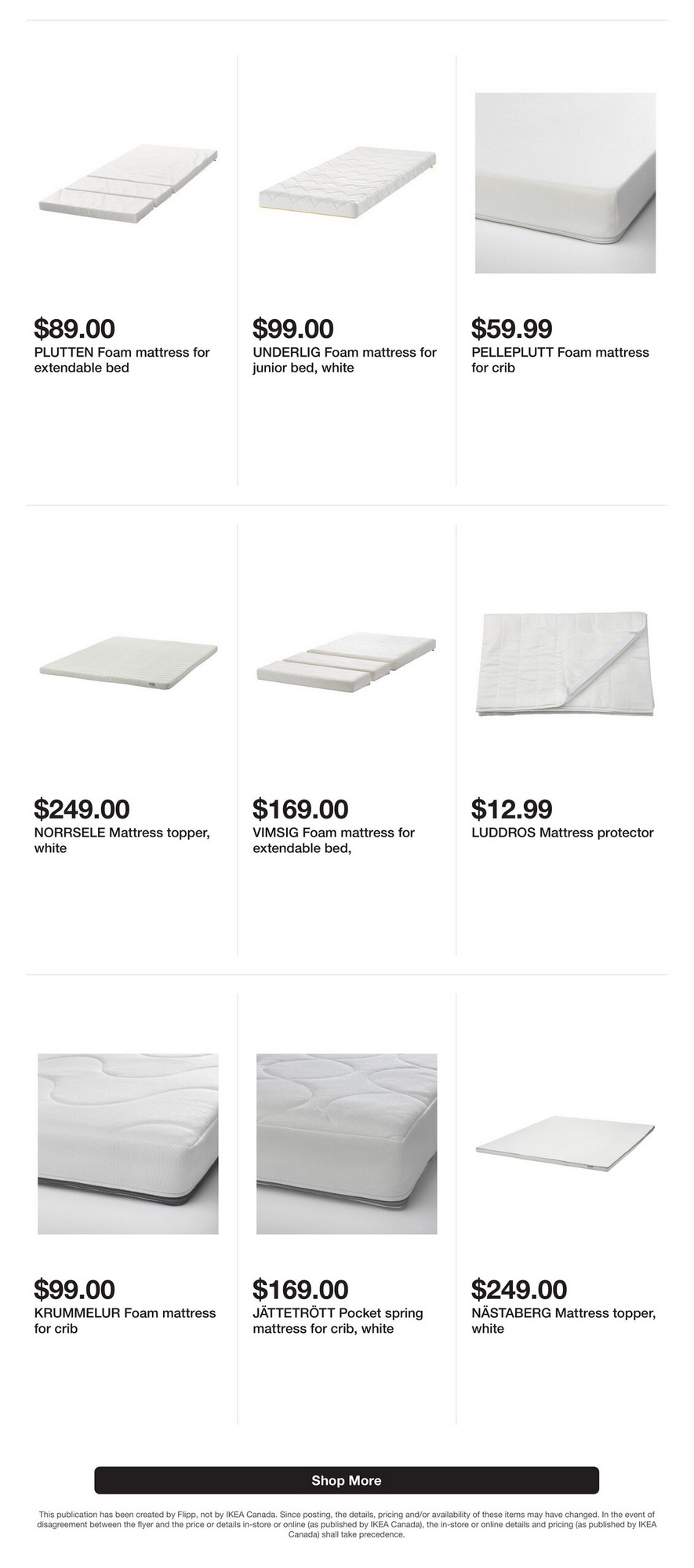Viewport: 694px width, 1568px height.
Task: Tap the Shop More button
Action: [346, 1479]
